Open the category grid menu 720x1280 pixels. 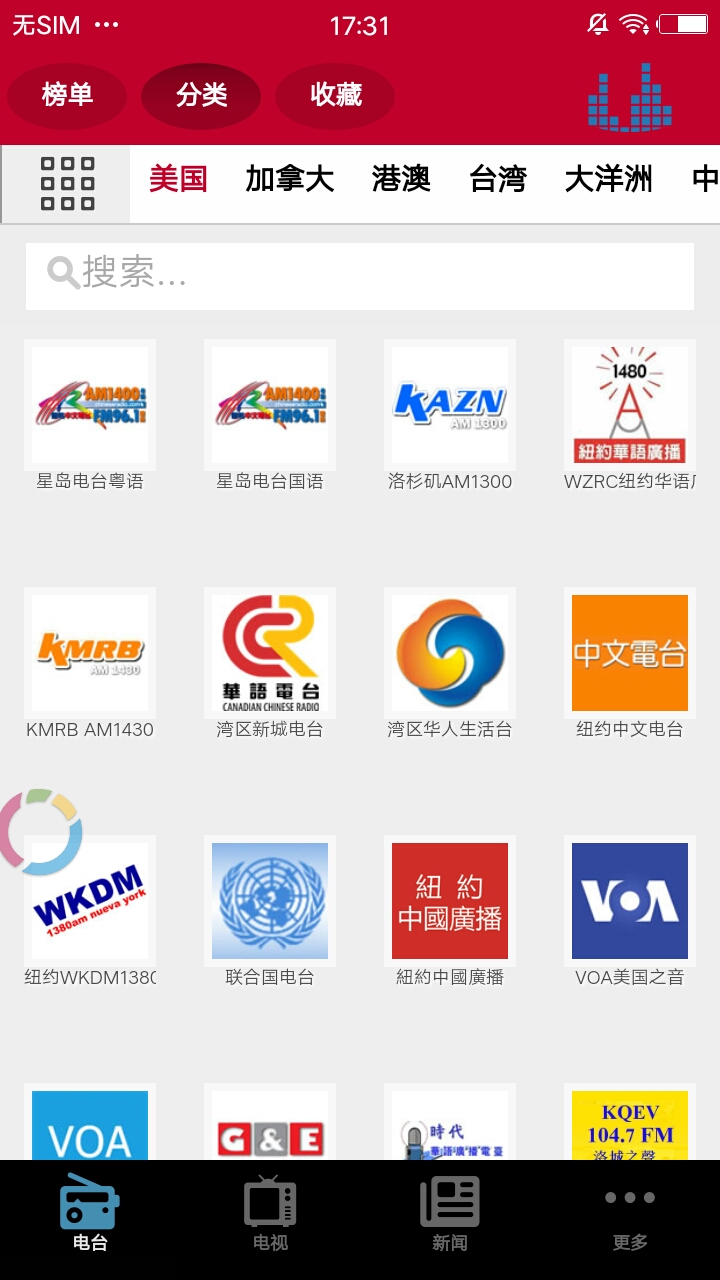click(x=67, y=184)
